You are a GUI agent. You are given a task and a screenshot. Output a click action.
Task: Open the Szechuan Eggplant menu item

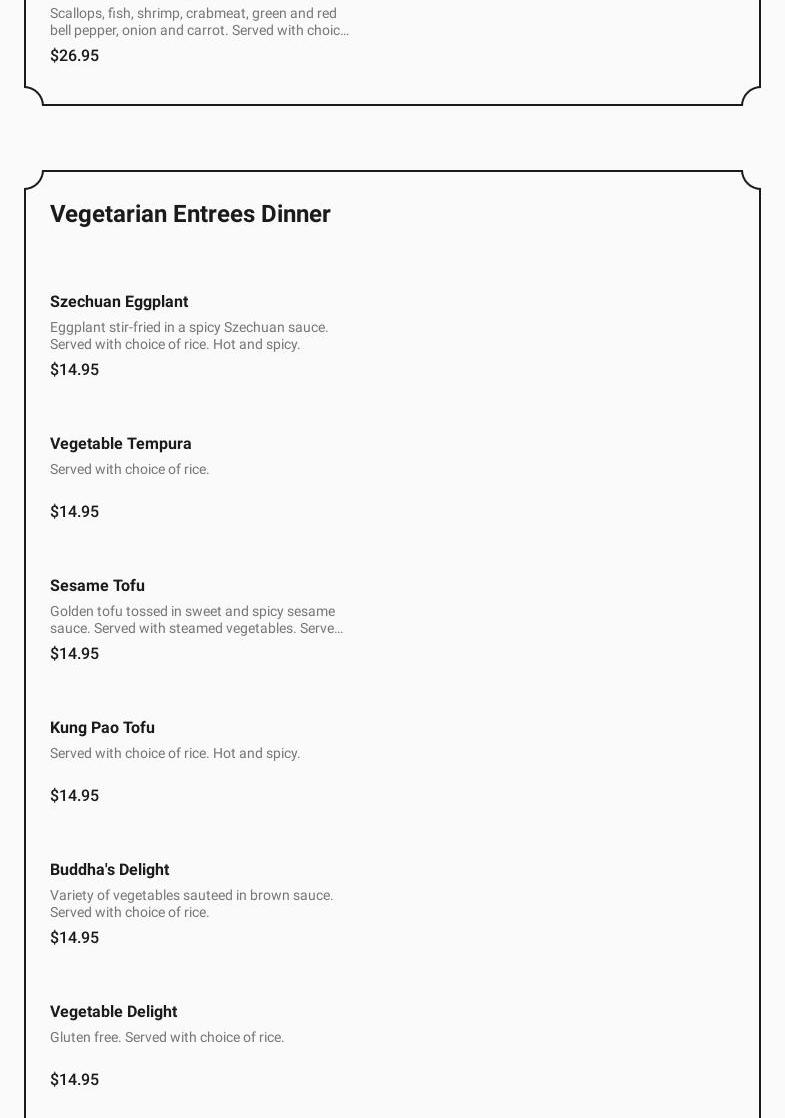pos(119,302)
